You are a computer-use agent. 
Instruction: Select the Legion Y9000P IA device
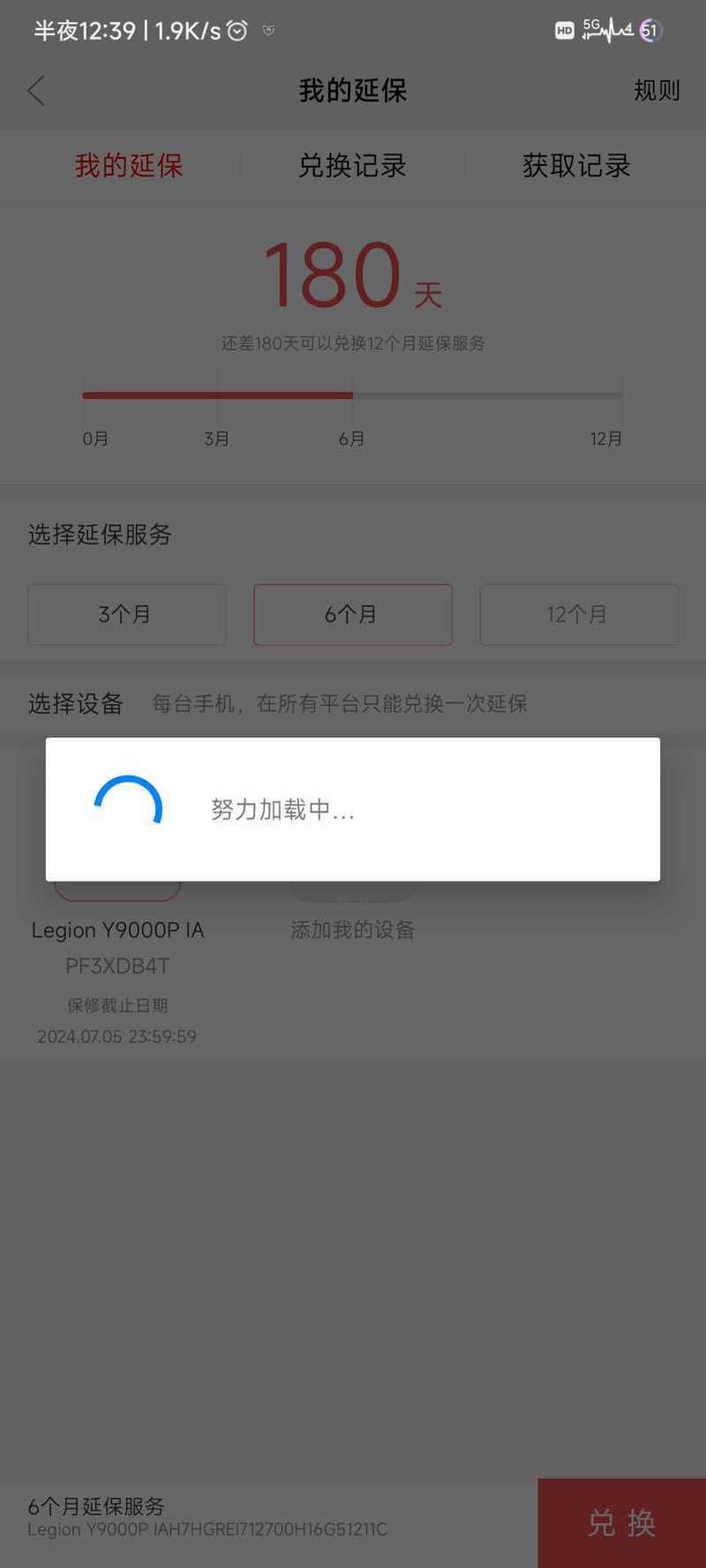click(117, 930)
